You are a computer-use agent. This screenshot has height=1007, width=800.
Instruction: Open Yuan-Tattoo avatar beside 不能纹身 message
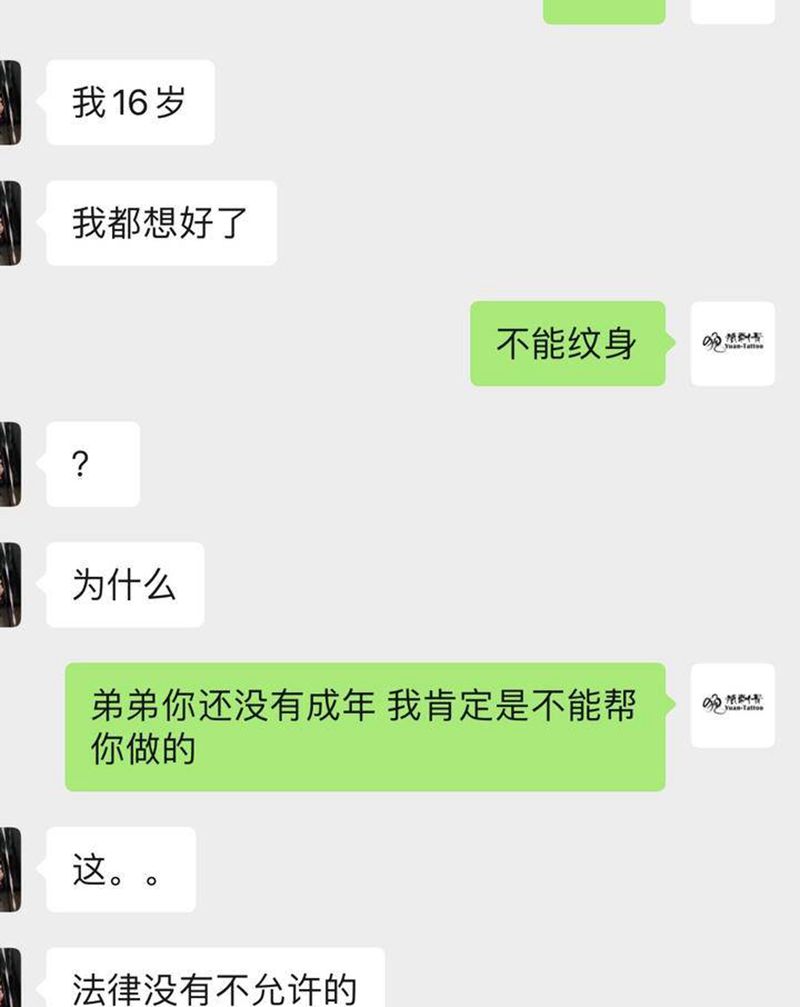tap(733, 343)
